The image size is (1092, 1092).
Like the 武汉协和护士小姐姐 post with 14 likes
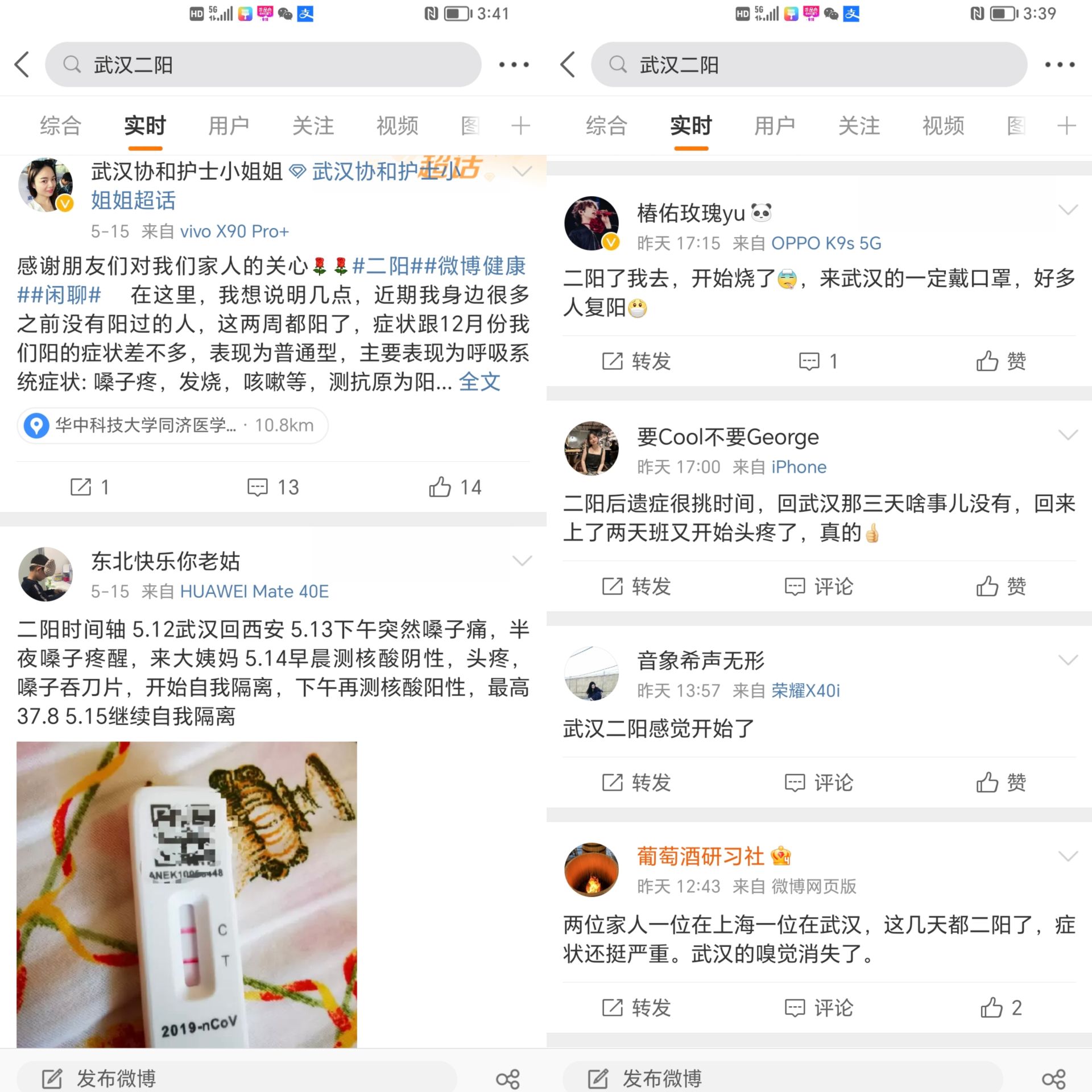click(x=454, y=487)
